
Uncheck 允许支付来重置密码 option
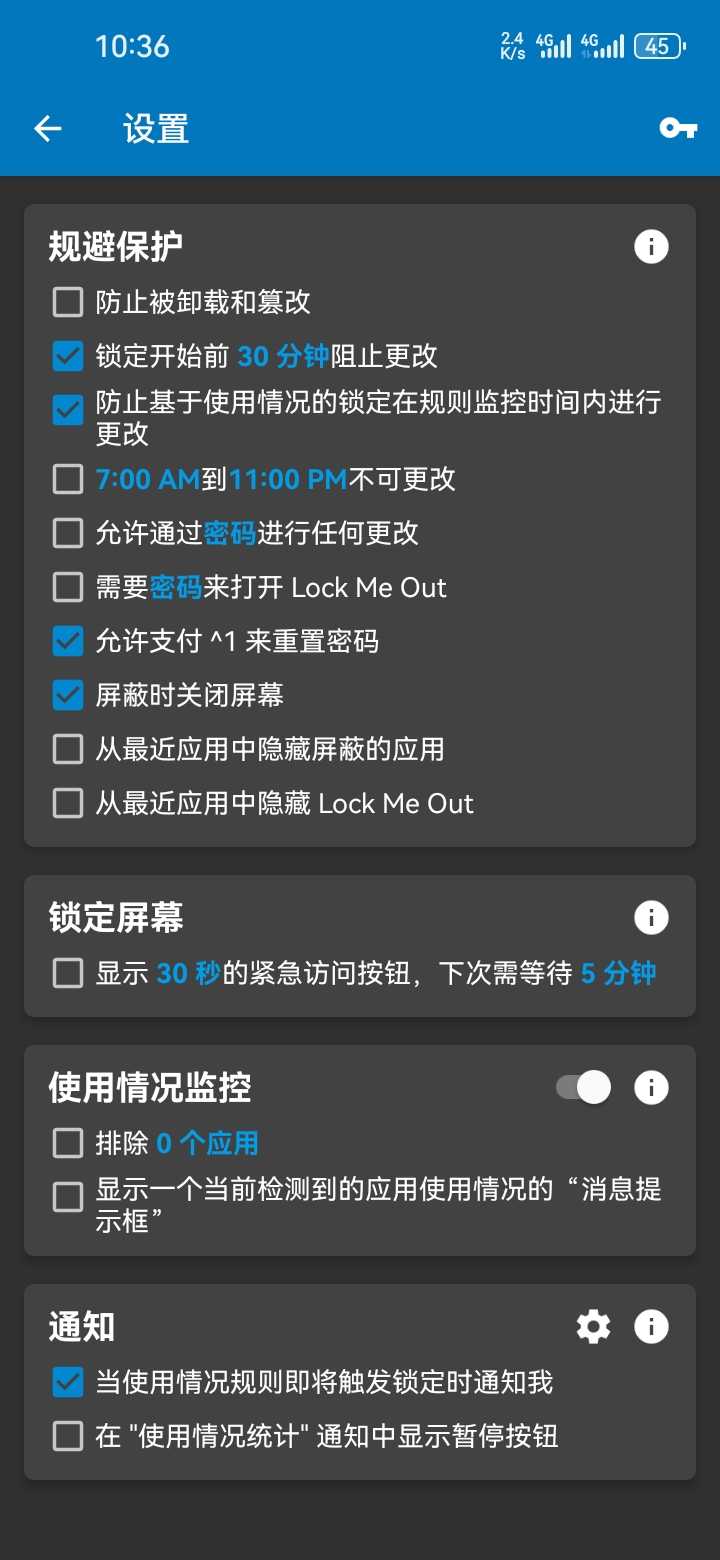click(x=68, y=641)
